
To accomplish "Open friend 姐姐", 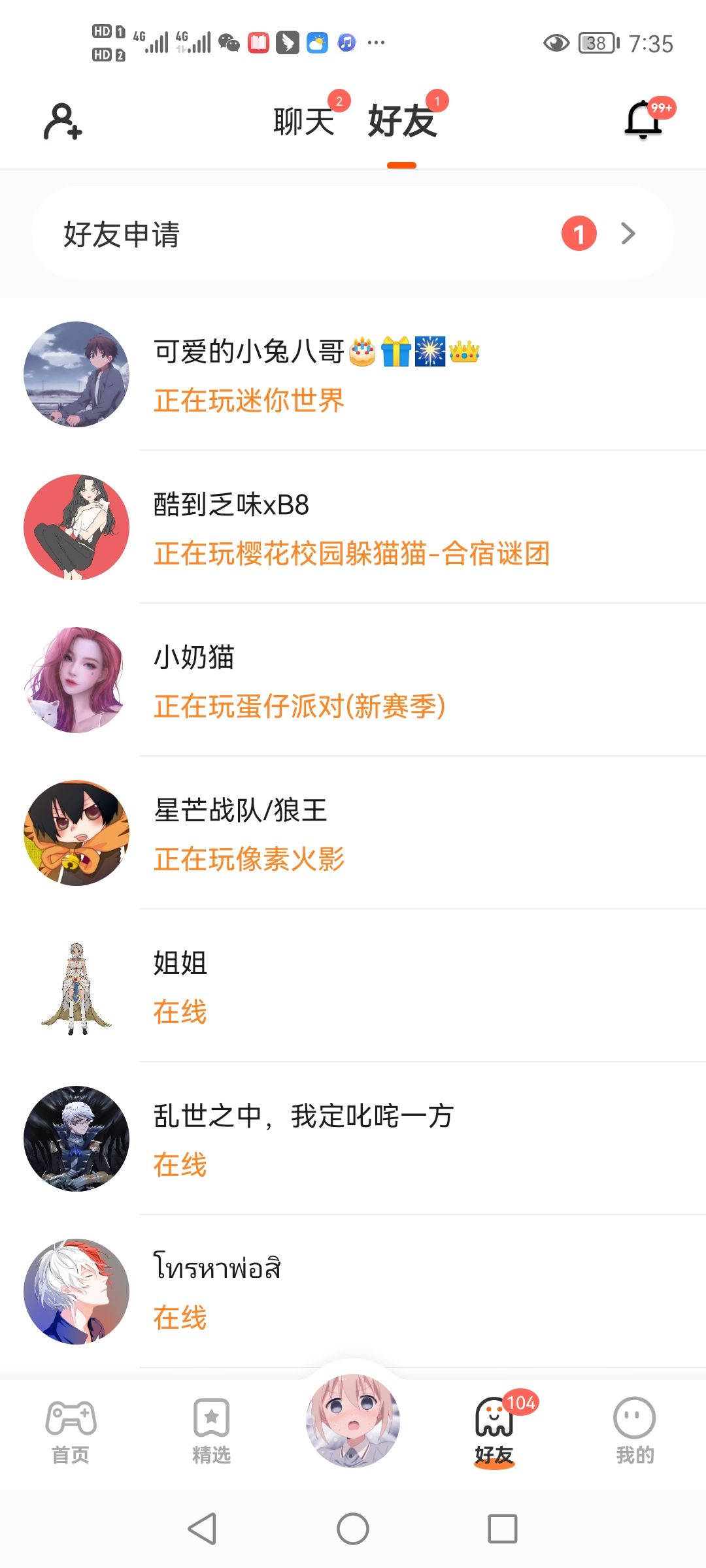I will tap(353, 987).
